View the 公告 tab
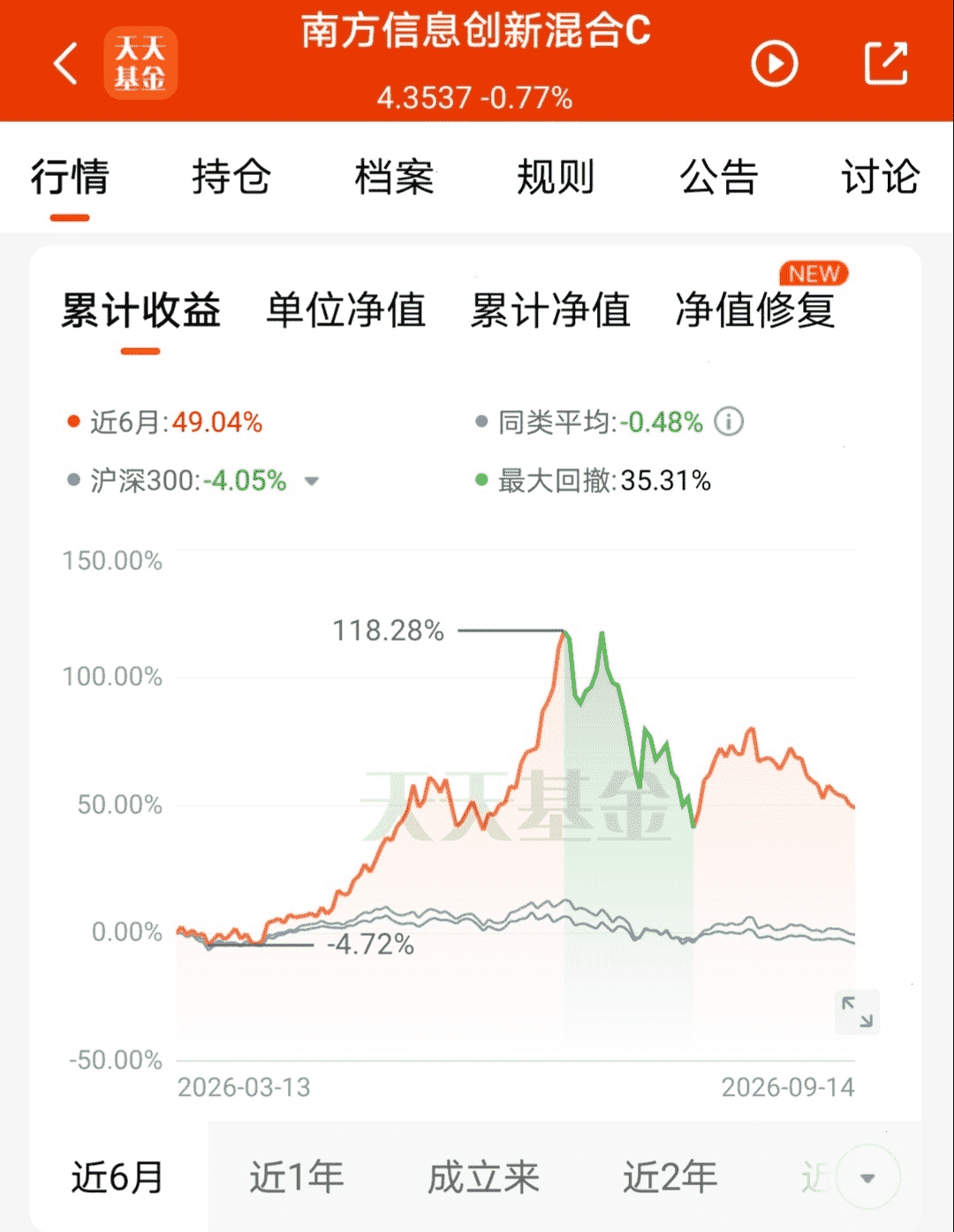The image size is (954, 1232). tap(719, 177)
